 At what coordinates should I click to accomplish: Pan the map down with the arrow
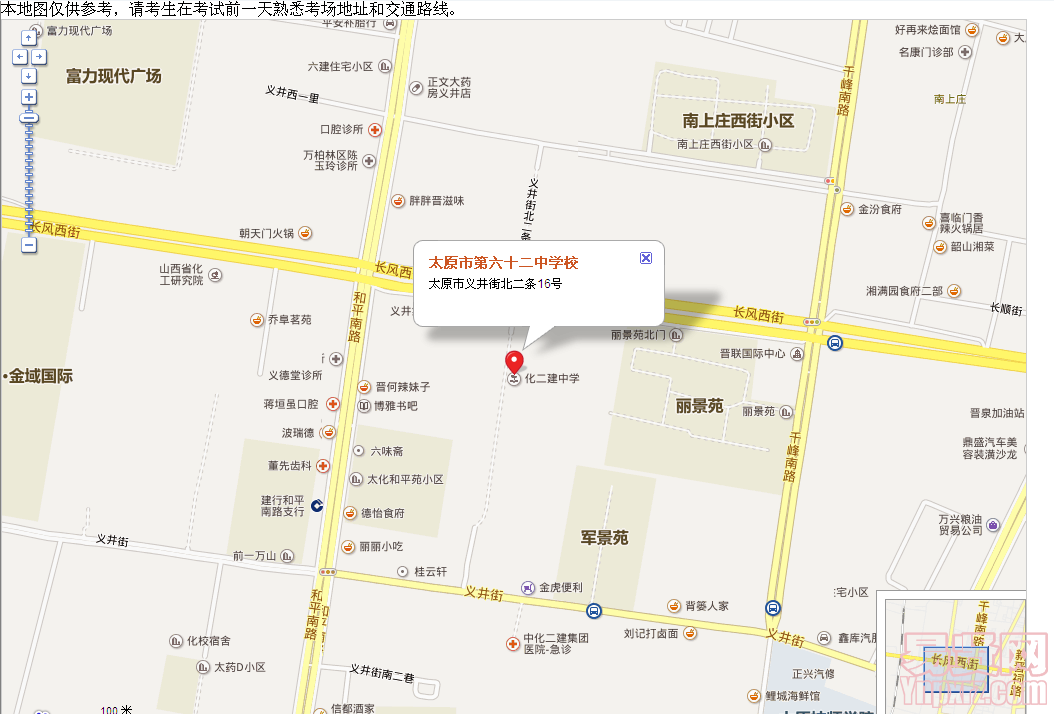pos(28,76)
